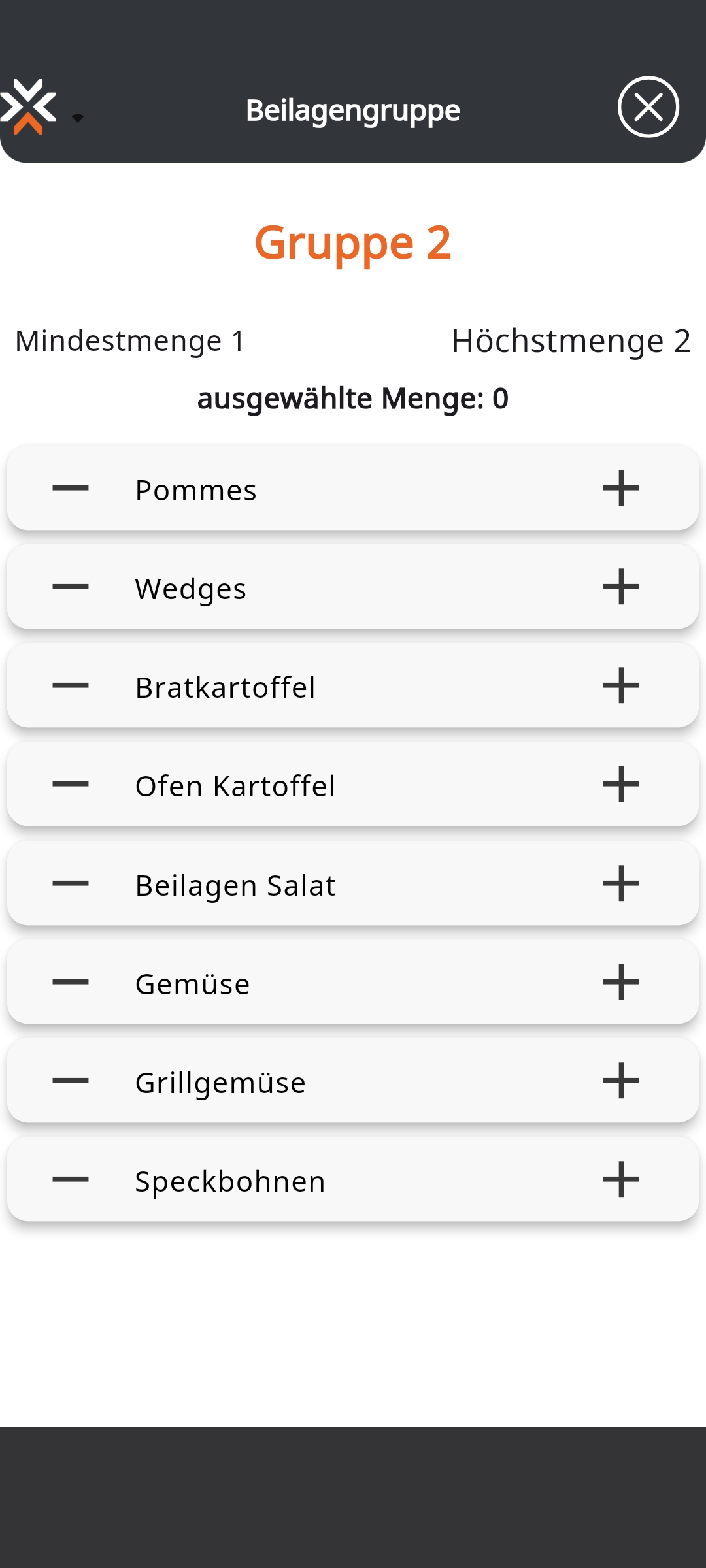Tap the Höchstmenge 2 label
Screen dimensions: 706x1568
coord(571,341)
